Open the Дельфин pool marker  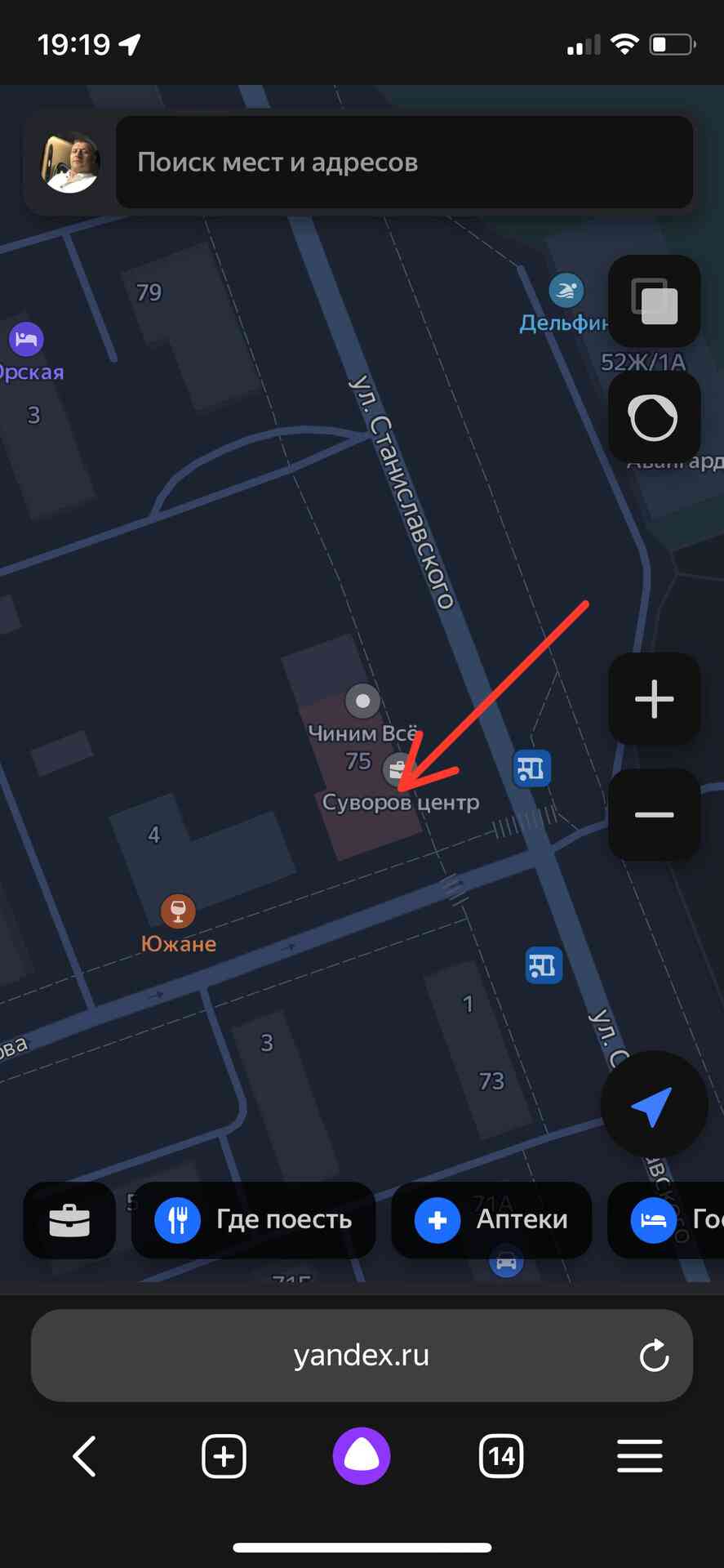(x=566, y=291)
